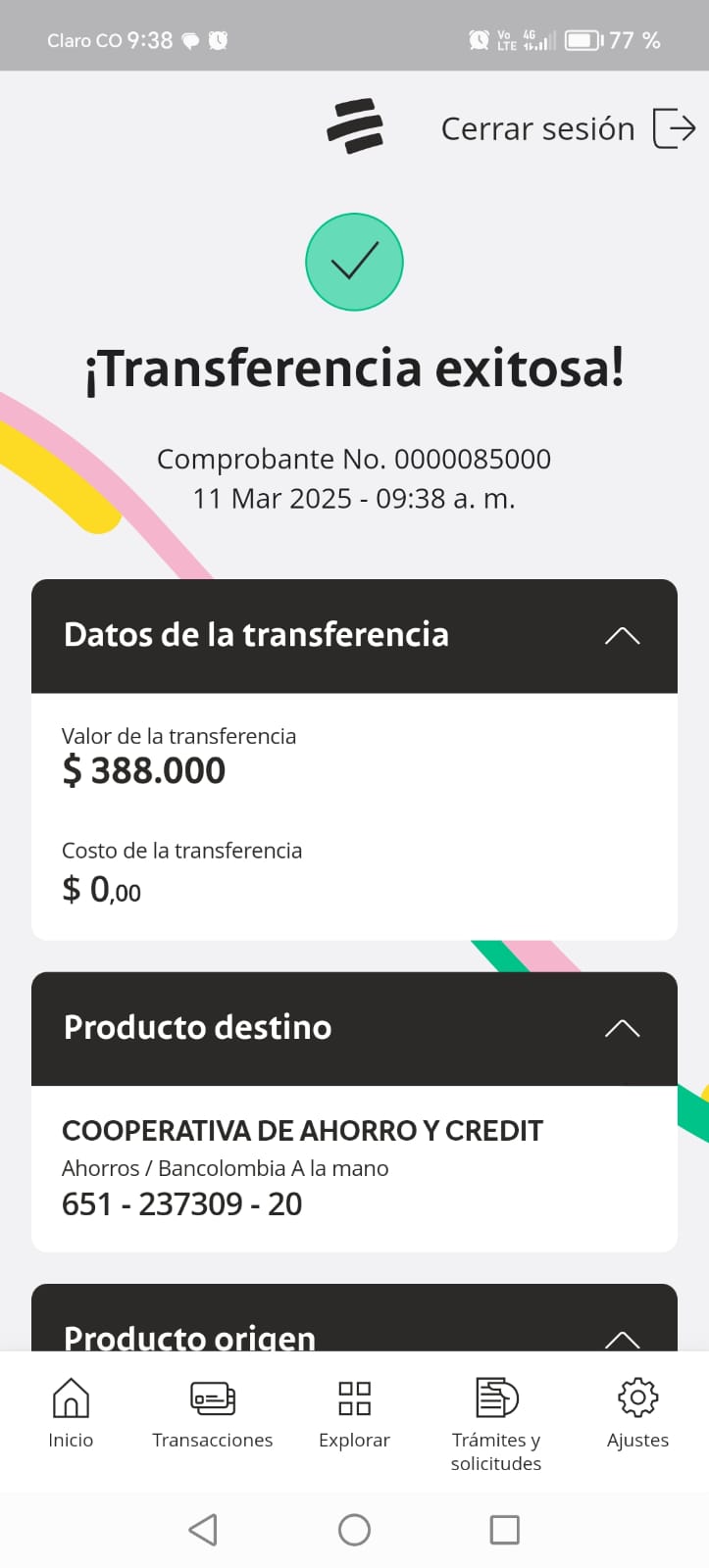Collapse the Datos de la transferencia section
This screenshot has height=1568, width=709.
(622, 636)
